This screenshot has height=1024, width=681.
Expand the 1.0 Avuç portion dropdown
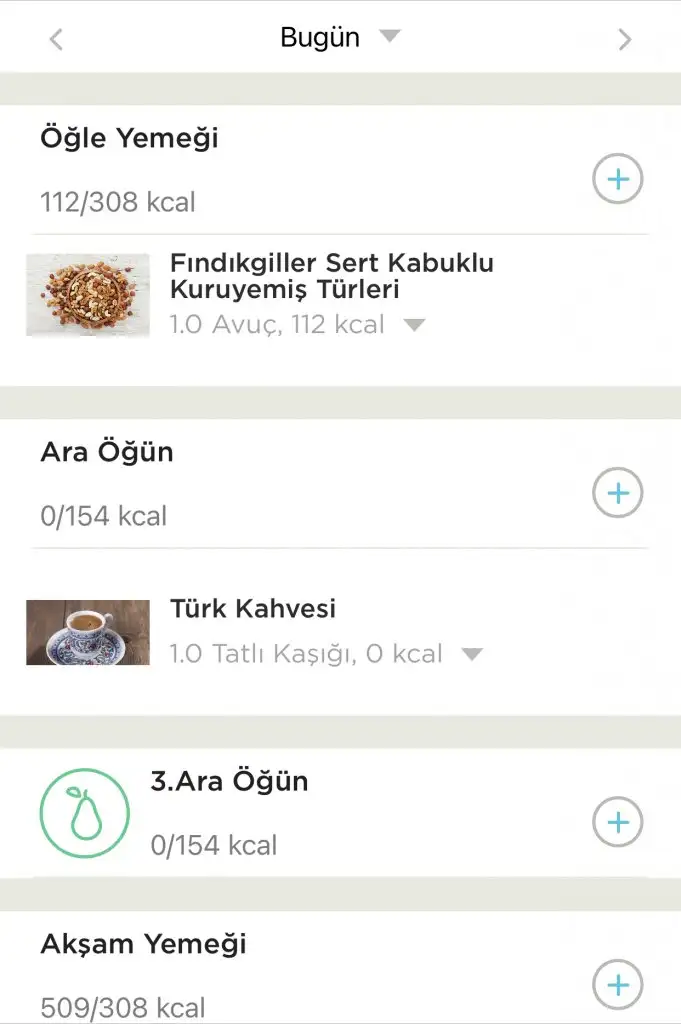[x=414, y=325]
